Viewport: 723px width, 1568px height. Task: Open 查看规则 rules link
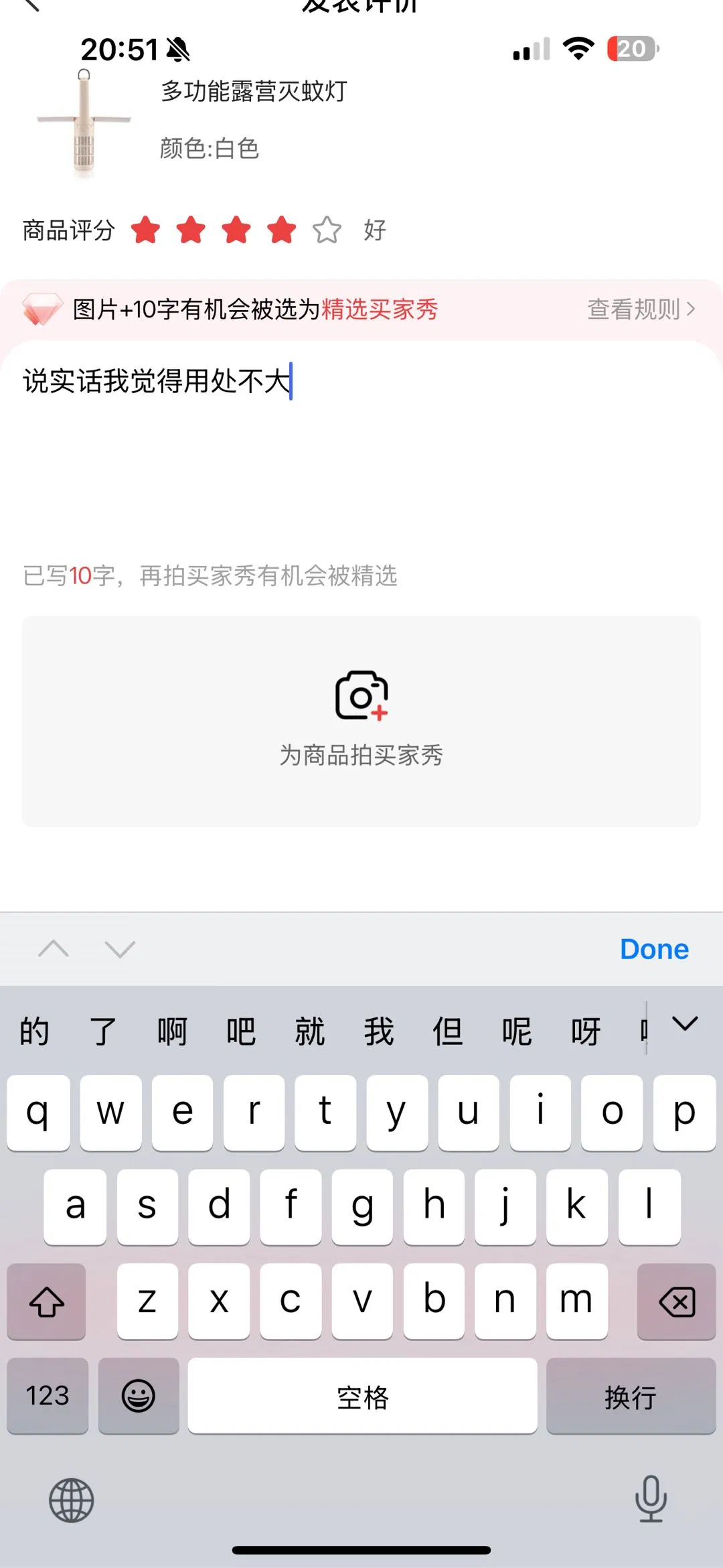pyautogui.click(x=641, y=309)
